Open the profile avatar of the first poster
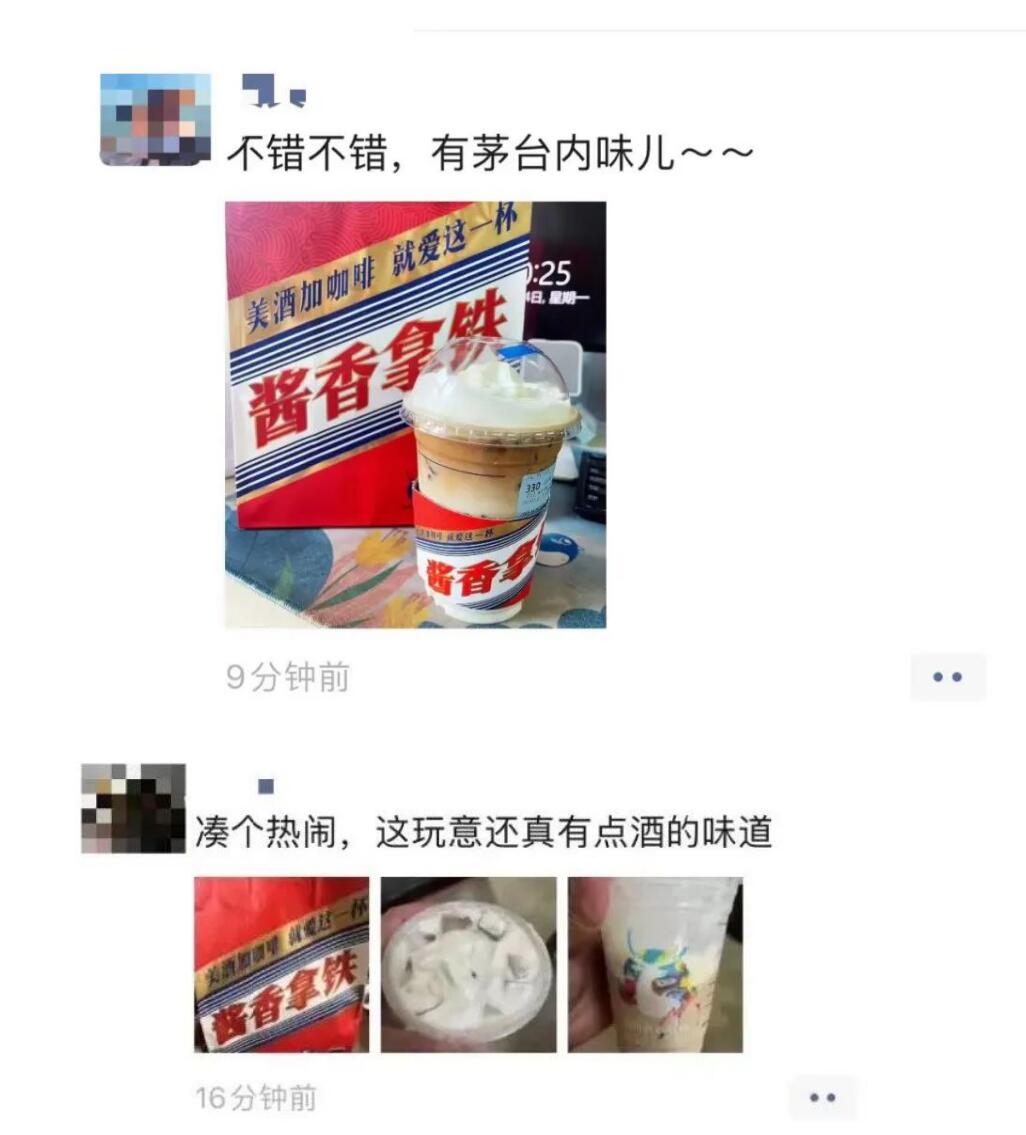This screenshot has height=1135, width=1026. [155, 118]
